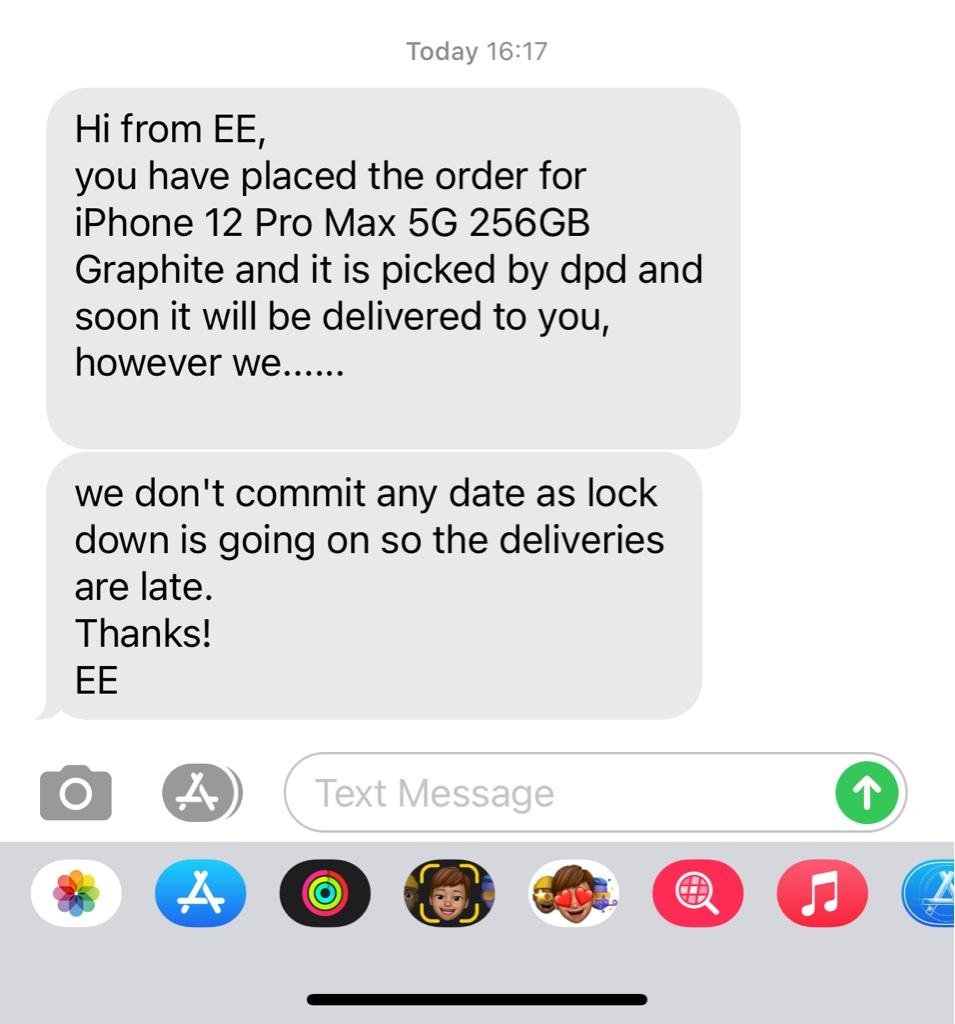Open the Memoji app
Screen dimensions: 955x1024
tap(449, 893)
